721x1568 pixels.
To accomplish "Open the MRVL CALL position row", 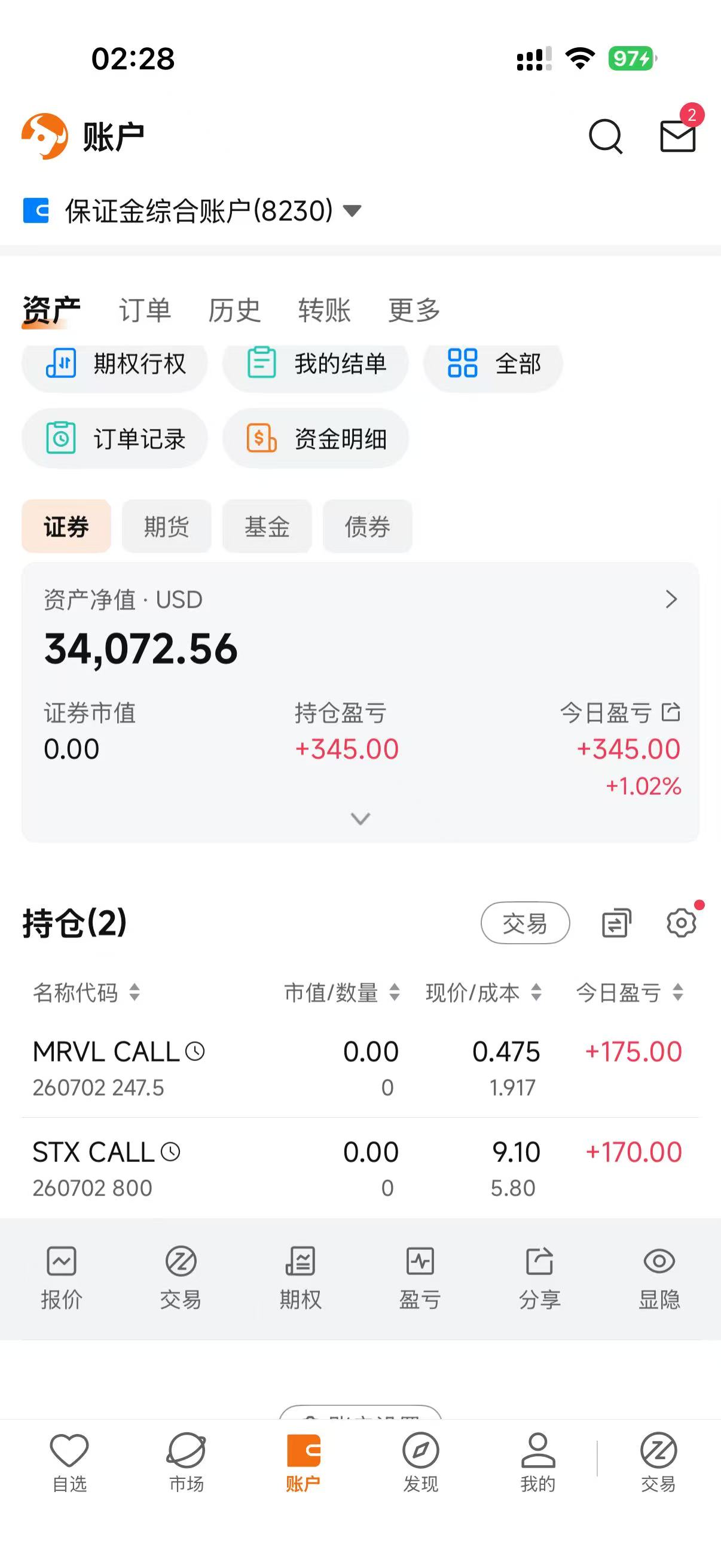I will coord(360,1068).
